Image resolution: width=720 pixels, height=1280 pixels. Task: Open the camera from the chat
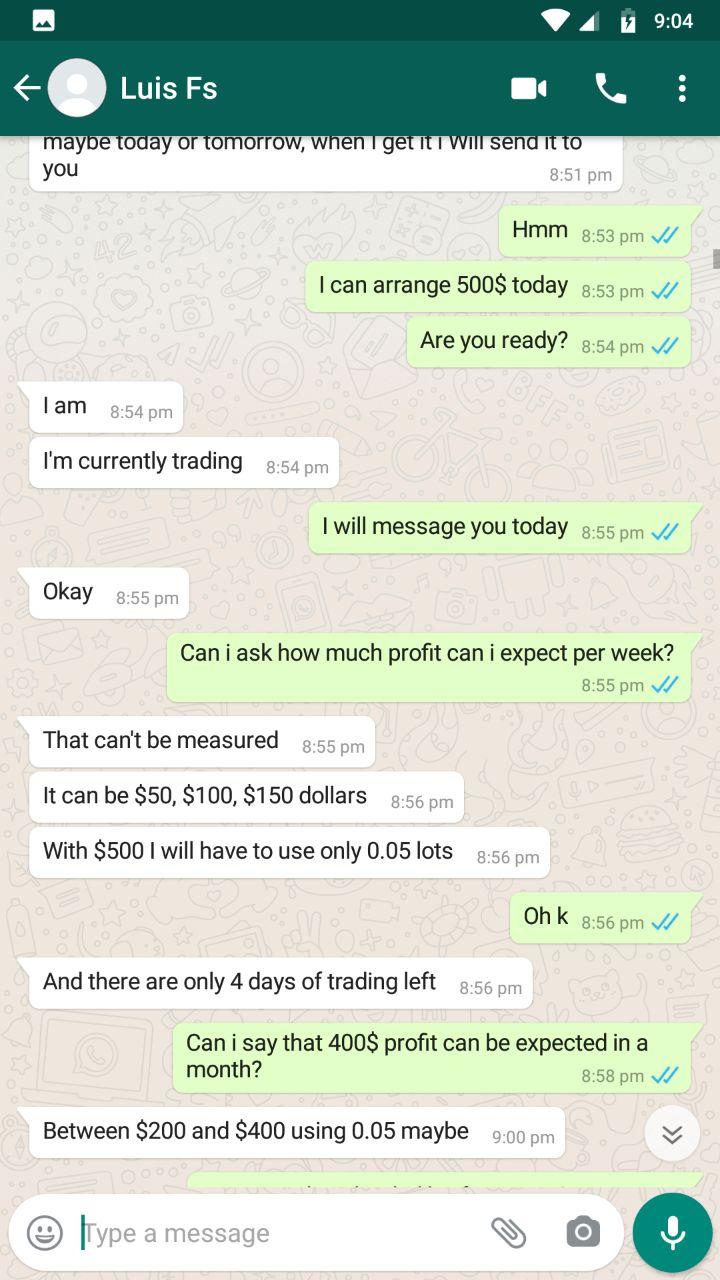pos(583,1232)
